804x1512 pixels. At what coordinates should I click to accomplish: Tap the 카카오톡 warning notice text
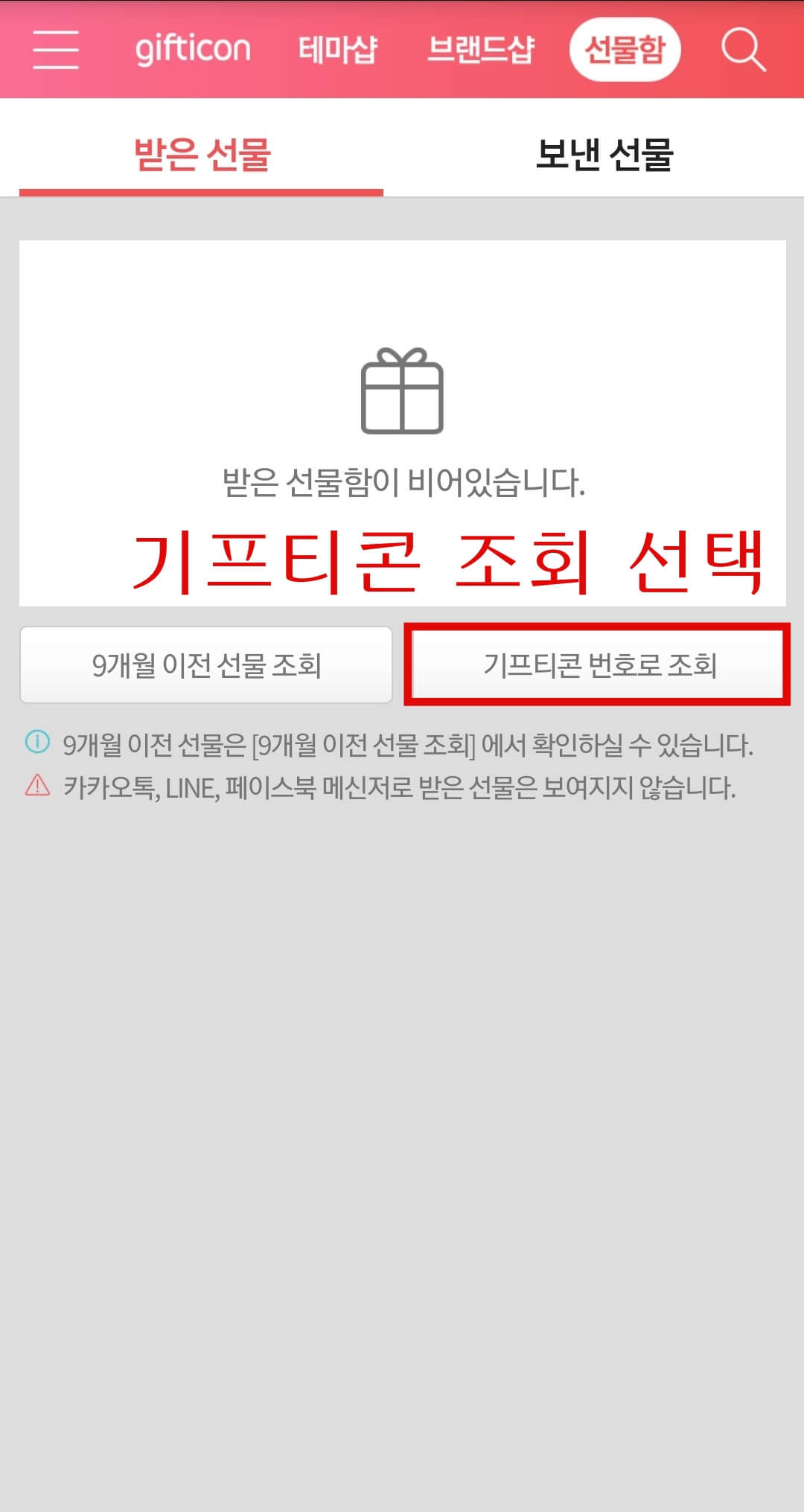pos(398,787)
